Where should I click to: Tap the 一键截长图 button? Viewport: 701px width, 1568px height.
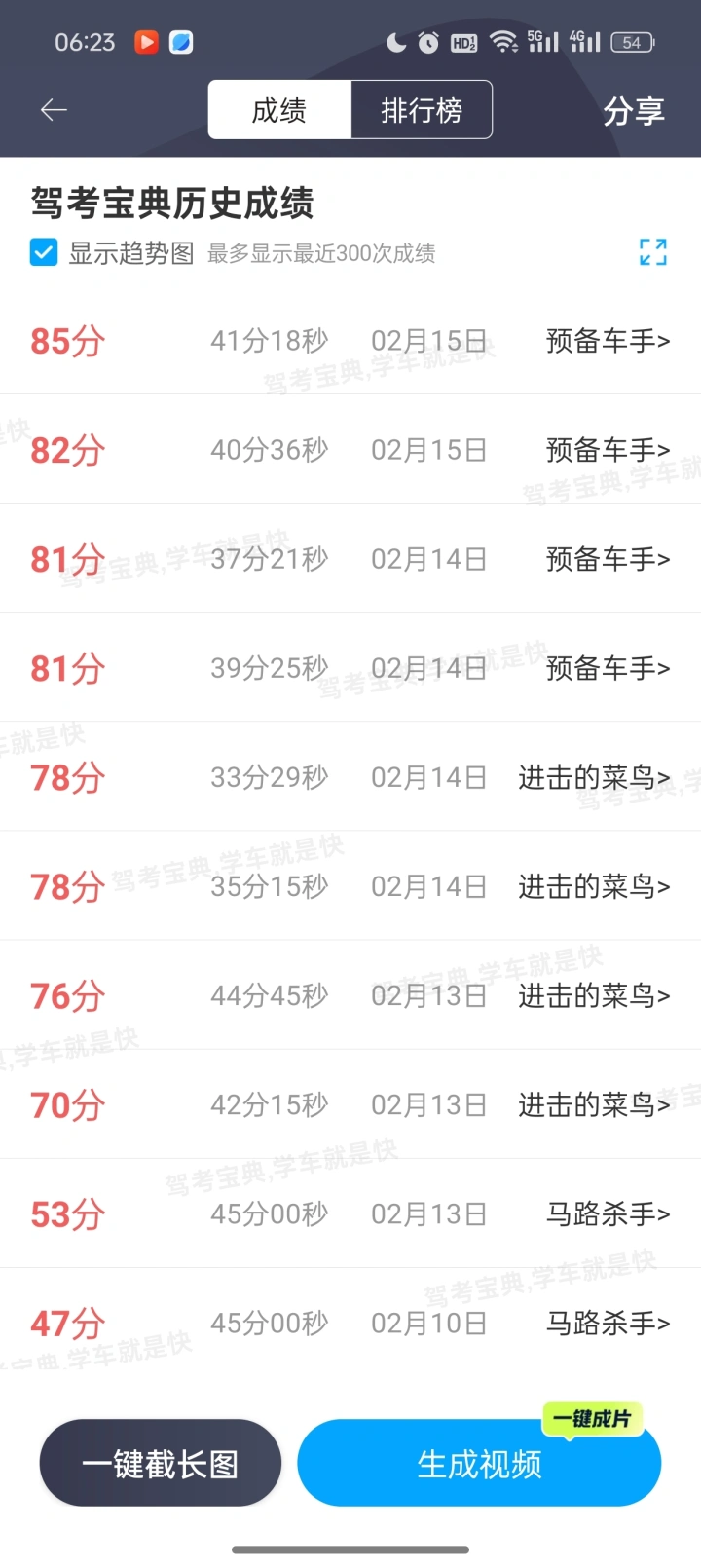(161, 1463)
